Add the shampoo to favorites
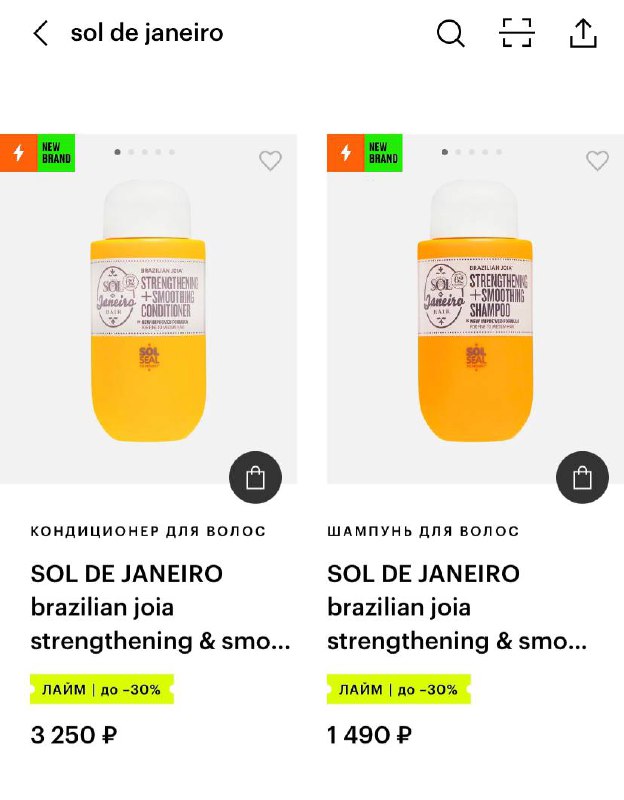Image resolution: width=624 pixels, height=800 pixels. click(x=597, y=160)
